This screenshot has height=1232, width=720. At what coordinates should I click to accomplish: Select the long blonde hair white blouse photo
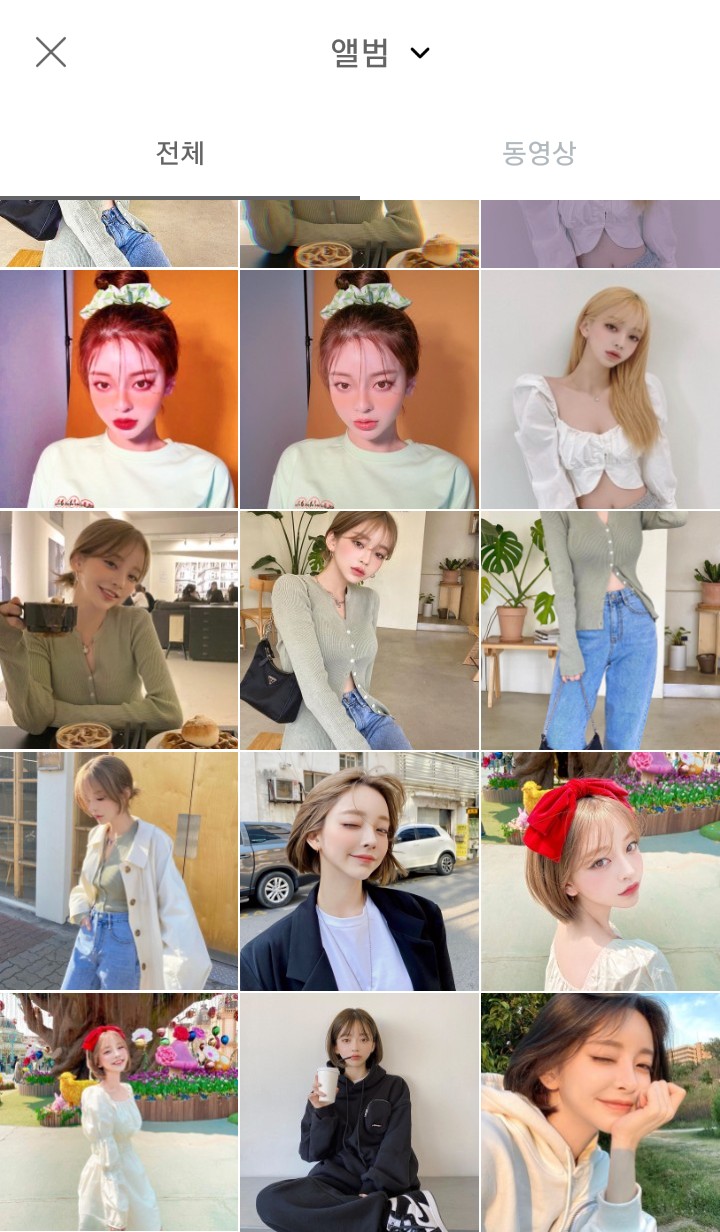(600, 389)
